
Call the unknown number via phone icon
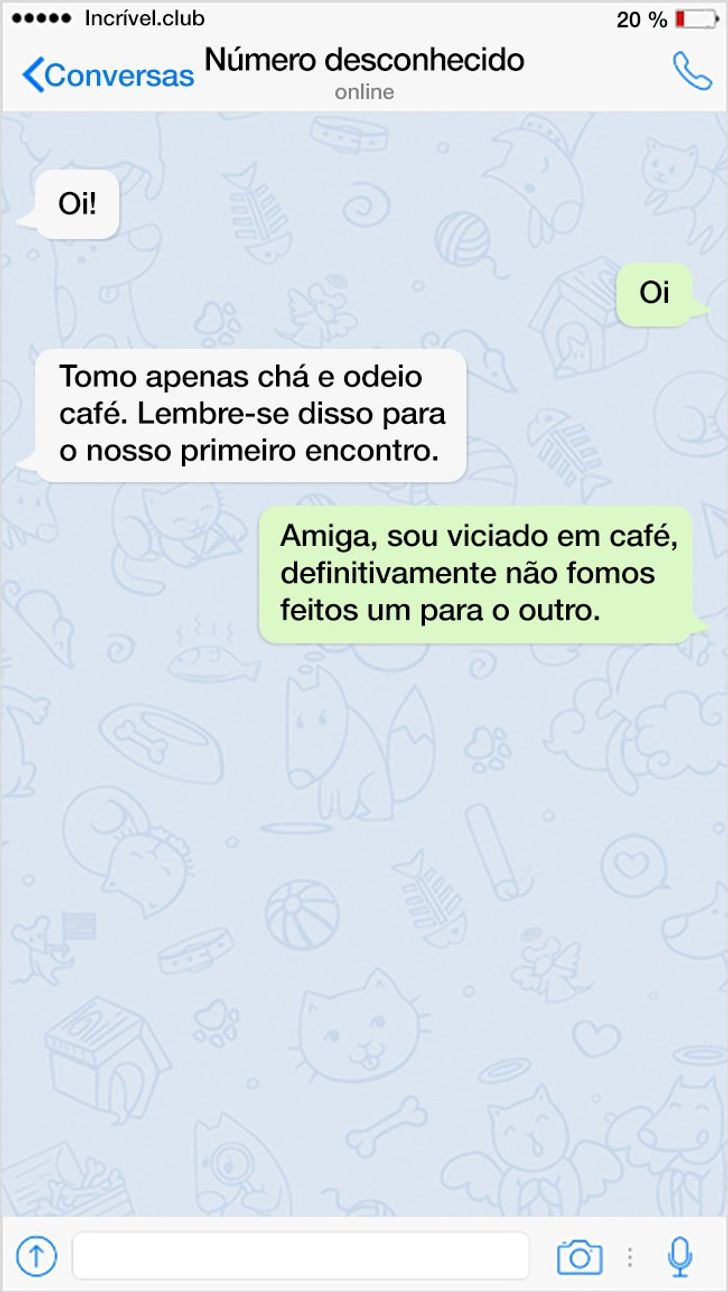[x=691, y=71]
